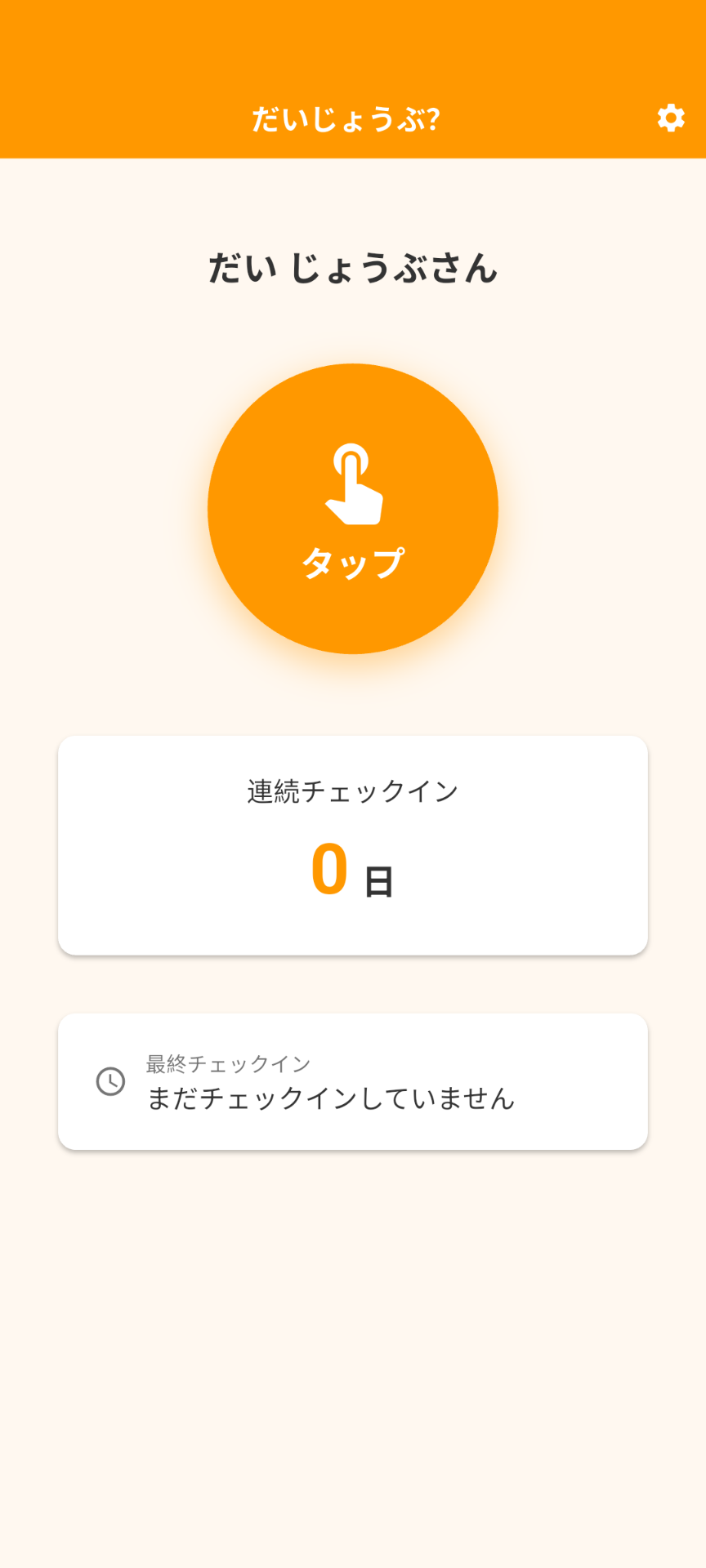The image size is (706, 1568).
Task: Click the small clock symbol in the bottom card
Action: click(109, 1080)
